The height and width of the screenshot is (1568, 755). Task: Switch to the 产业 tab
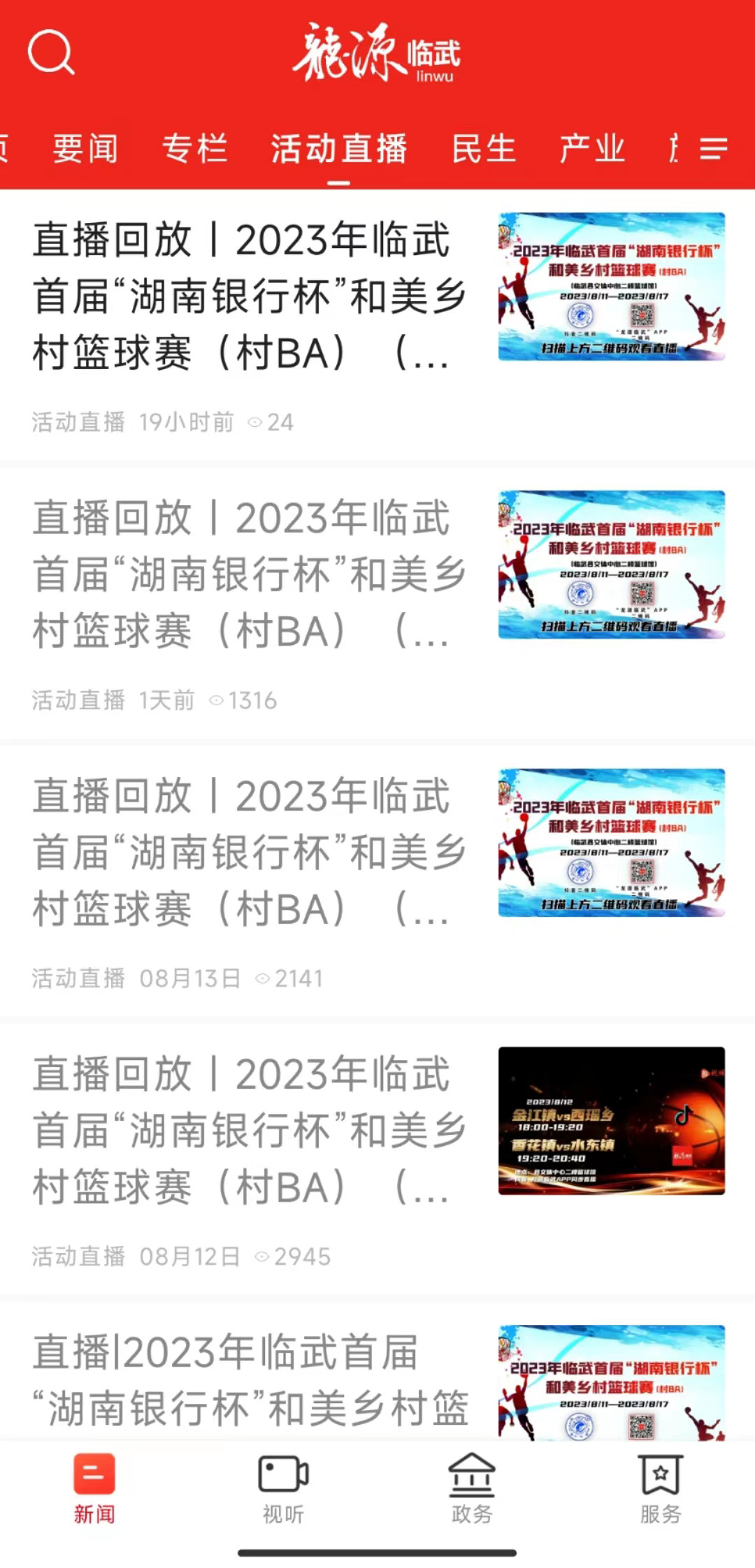pos(592,149)
